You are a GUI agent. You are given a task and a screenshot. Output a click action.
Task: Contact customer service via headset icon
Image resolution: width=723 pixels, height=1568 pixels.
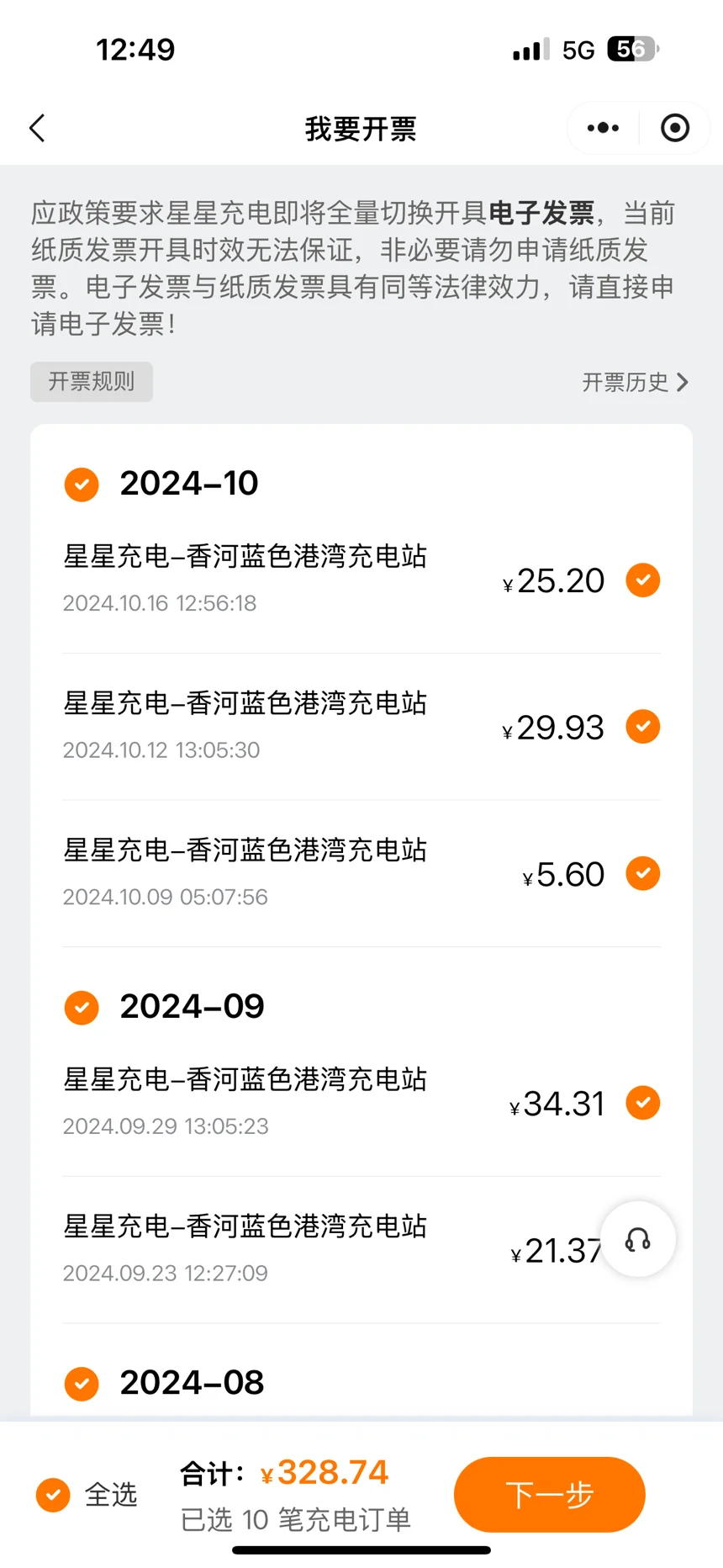(x=638, y=1239)
